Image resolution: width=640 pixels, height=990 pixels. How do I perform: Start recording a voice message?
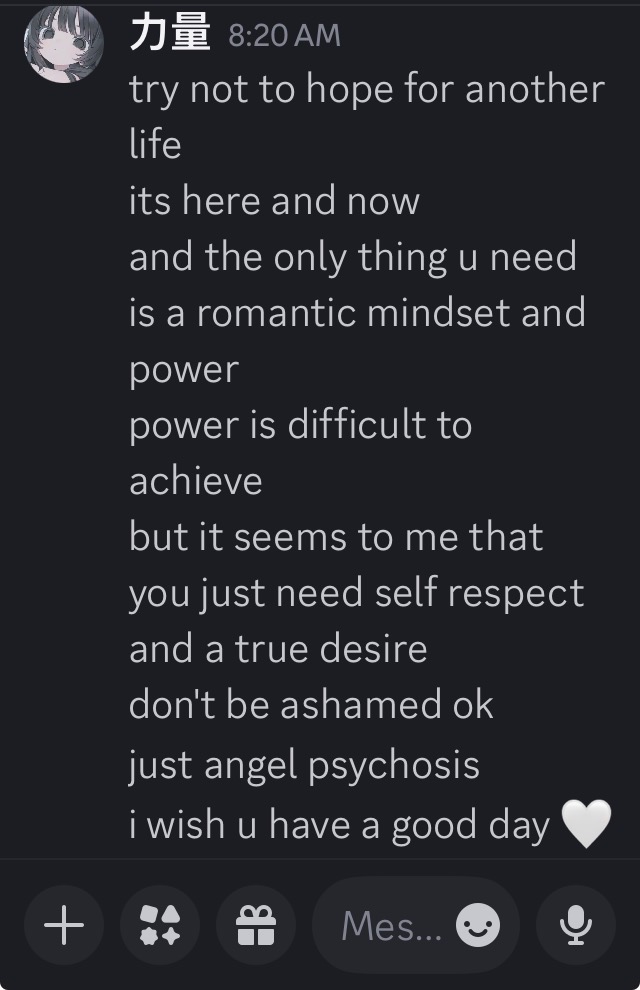575,927
